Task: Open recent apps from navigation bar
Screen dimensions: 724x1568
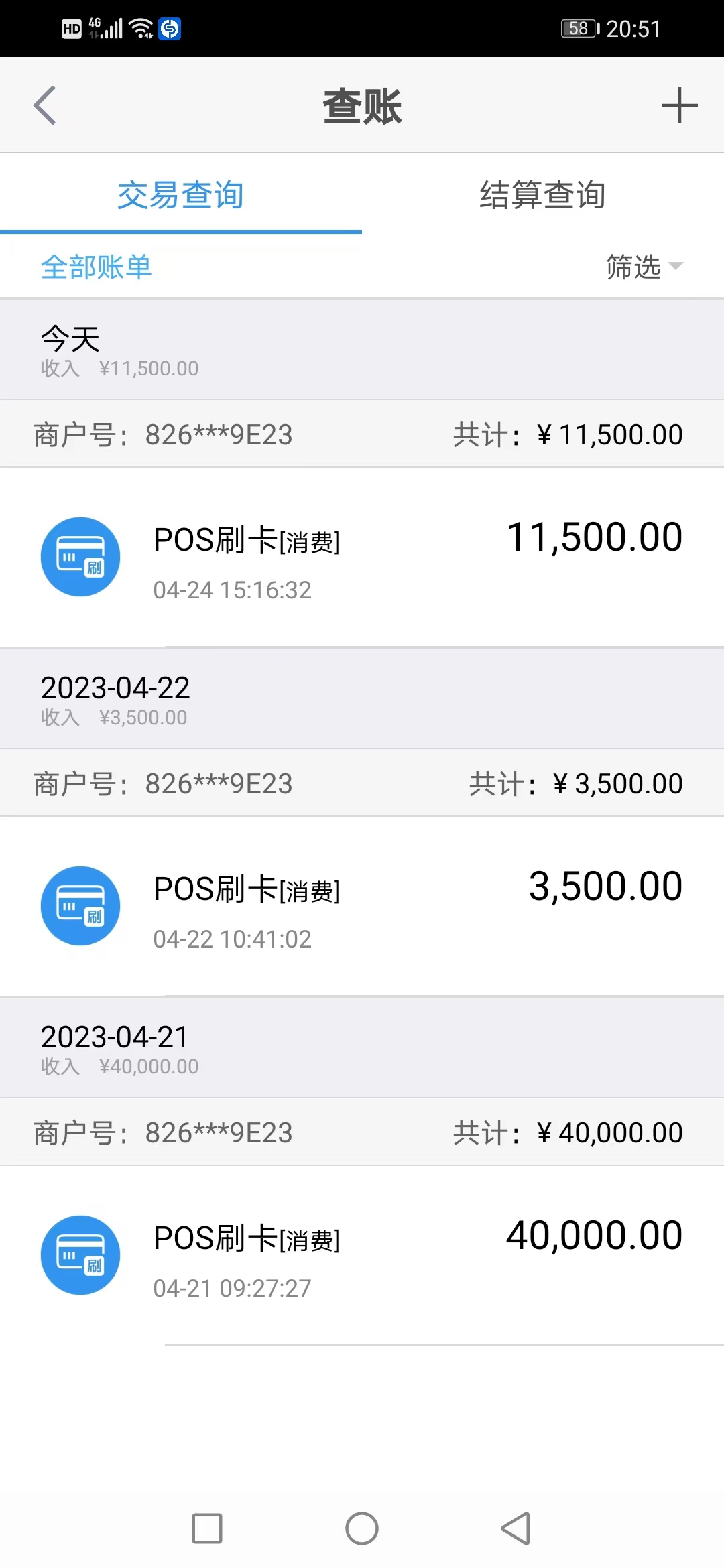Action: tap(207, 1528)
